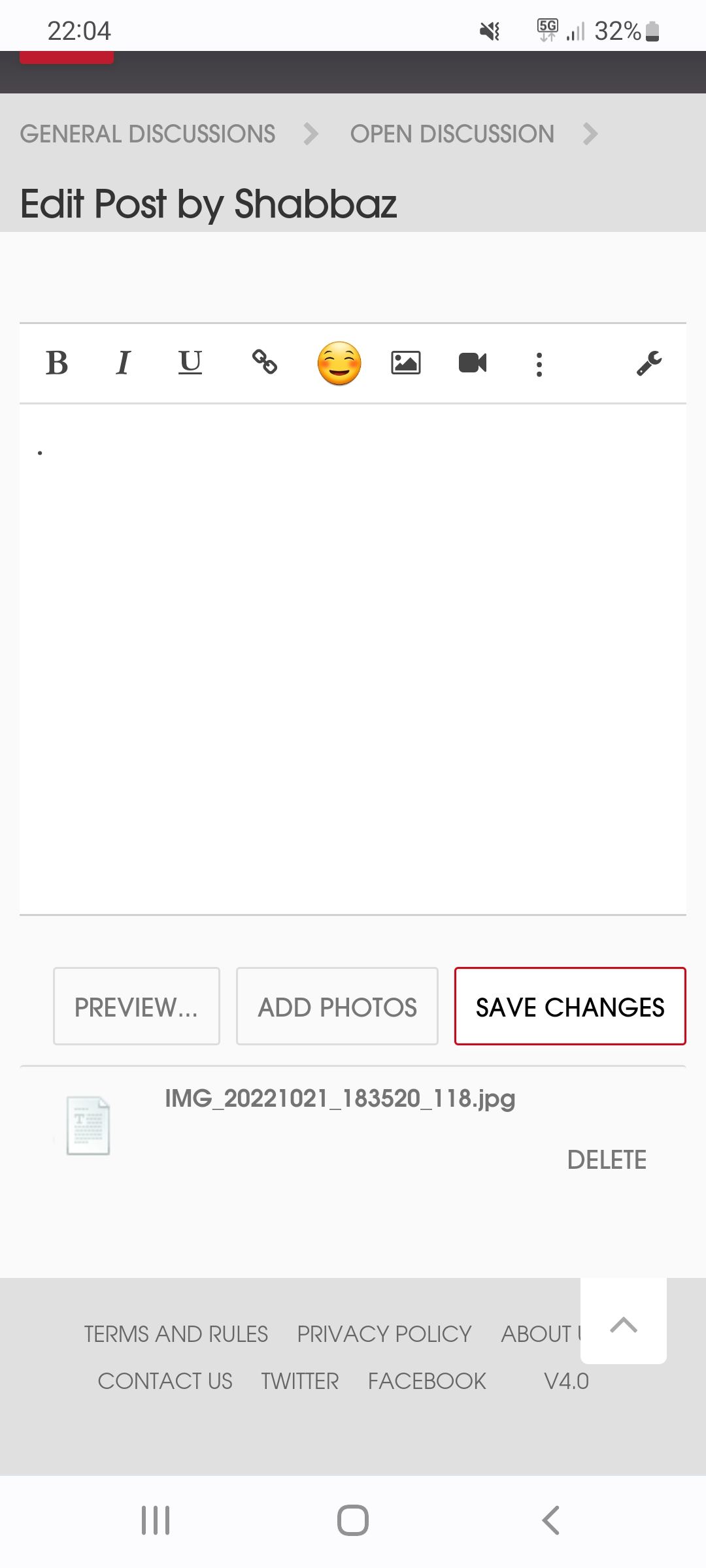This screenshot has width=706, height=1568.
Task: Open Terms and Rules link
Action: (176, 1334)
